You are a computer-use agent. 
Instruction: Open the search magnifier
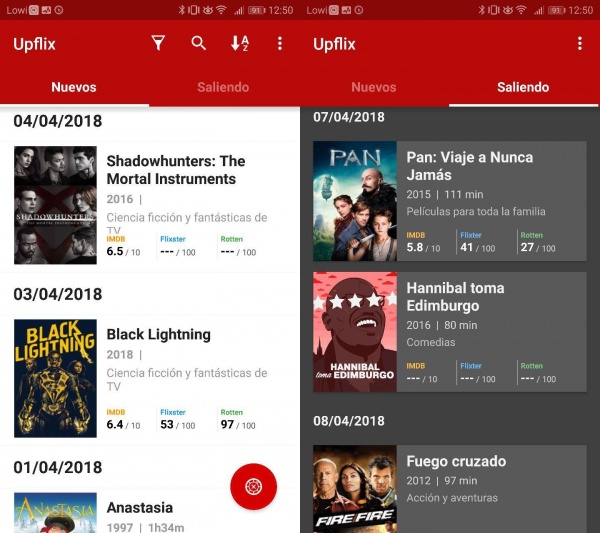tap(199, 43)
